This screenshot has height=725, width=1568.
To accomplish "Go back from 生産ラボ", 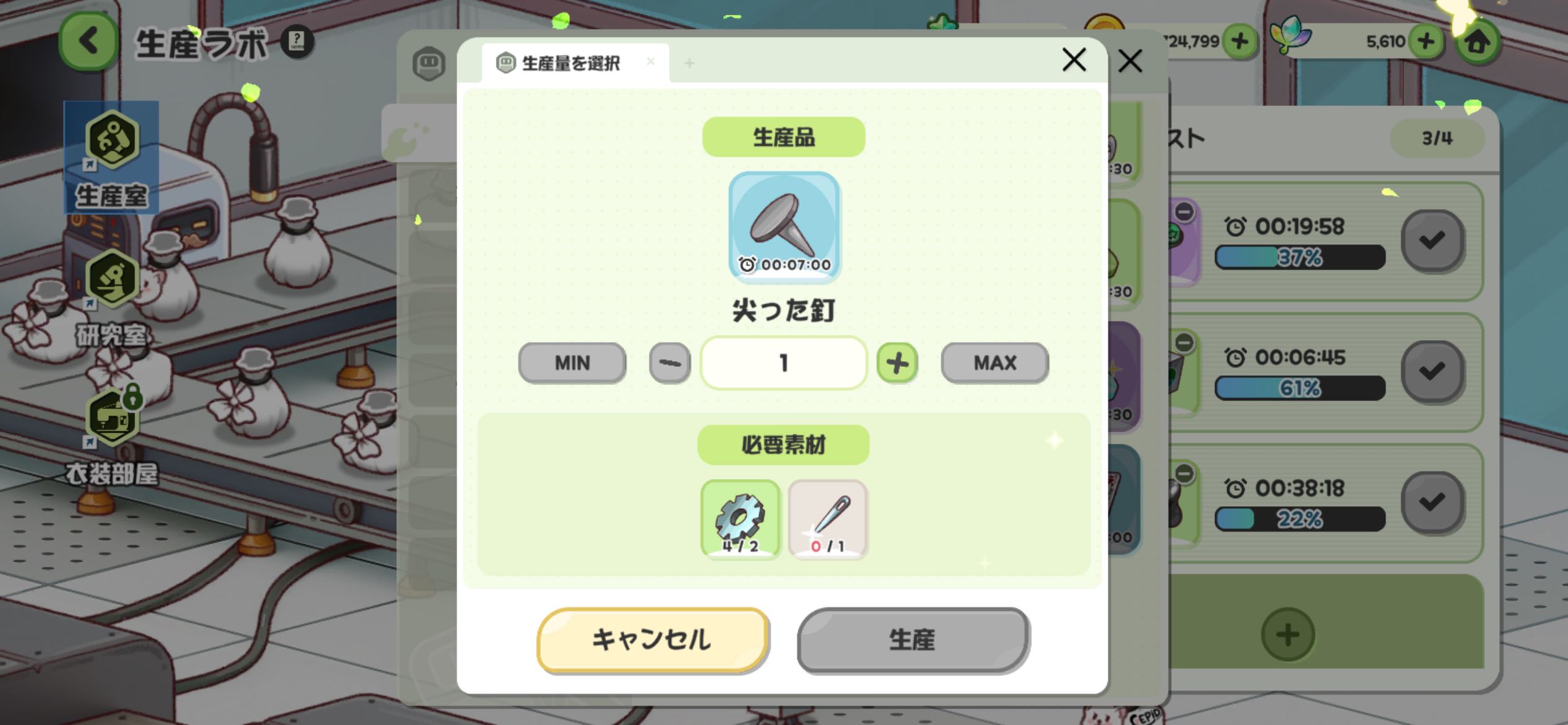I will pos(89,42).
